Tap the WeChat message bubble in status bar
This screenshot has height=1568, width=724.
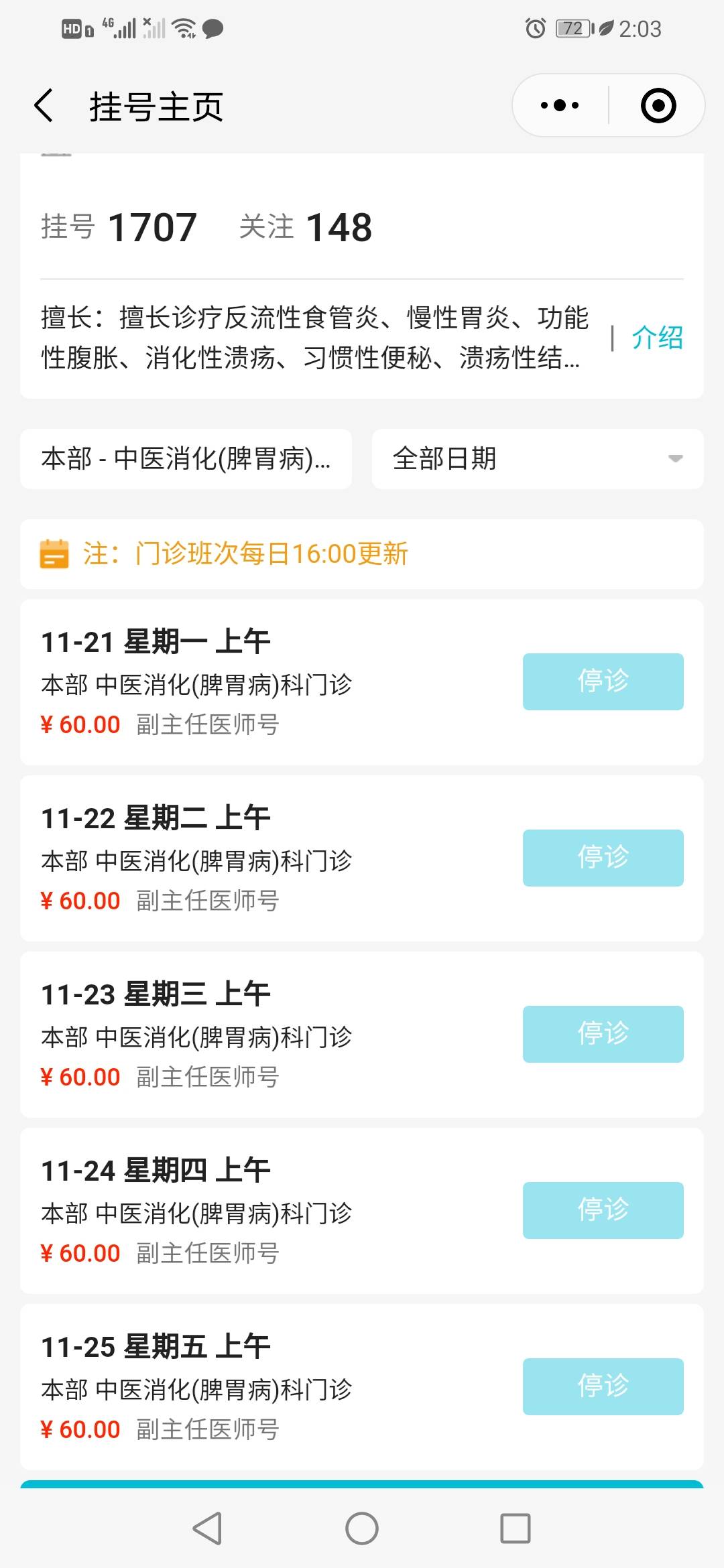pos(212,29)
